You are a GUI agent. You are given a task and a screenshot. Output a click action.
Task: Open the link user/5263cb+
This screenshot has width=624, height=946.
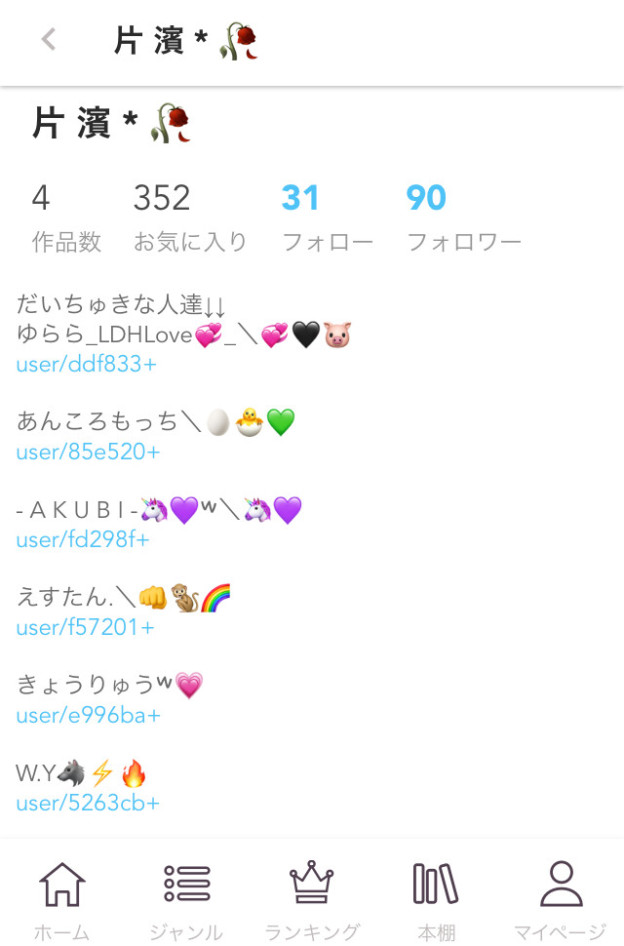point(88,803)
